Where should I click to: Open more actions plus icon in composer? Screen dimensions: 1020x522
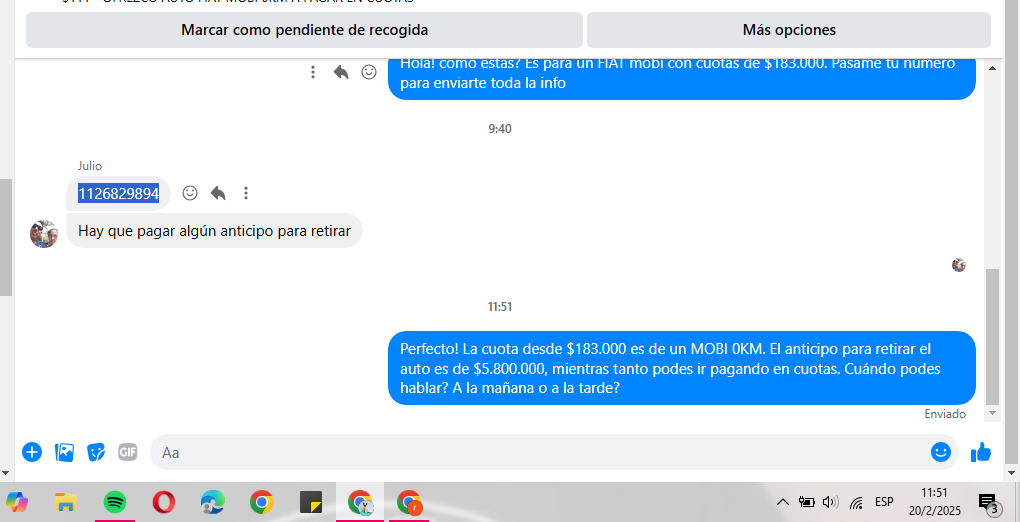click(x=32, y=452)
